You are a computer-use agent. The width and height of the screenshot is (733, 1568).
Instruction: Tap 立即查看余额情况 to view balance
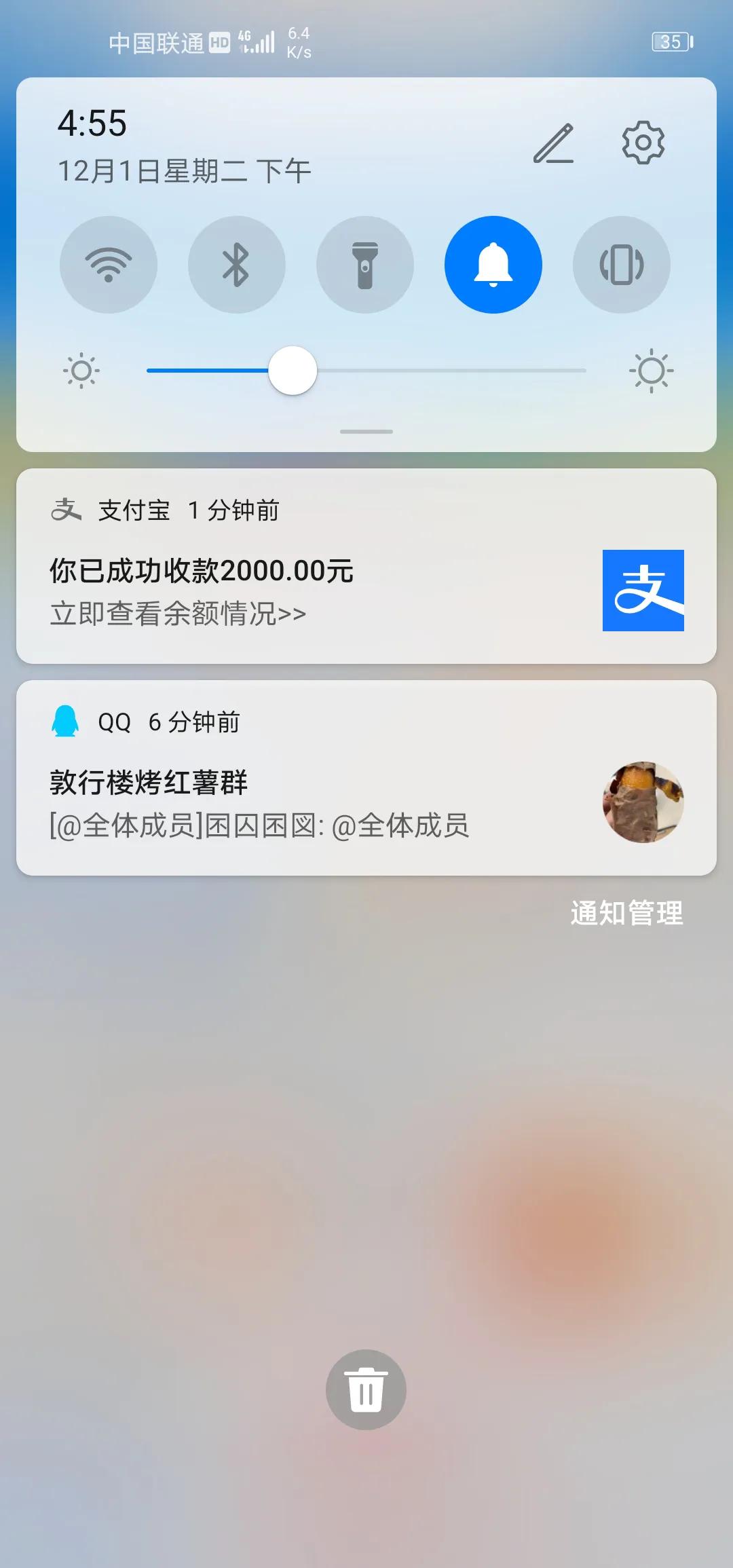(176, 613)
